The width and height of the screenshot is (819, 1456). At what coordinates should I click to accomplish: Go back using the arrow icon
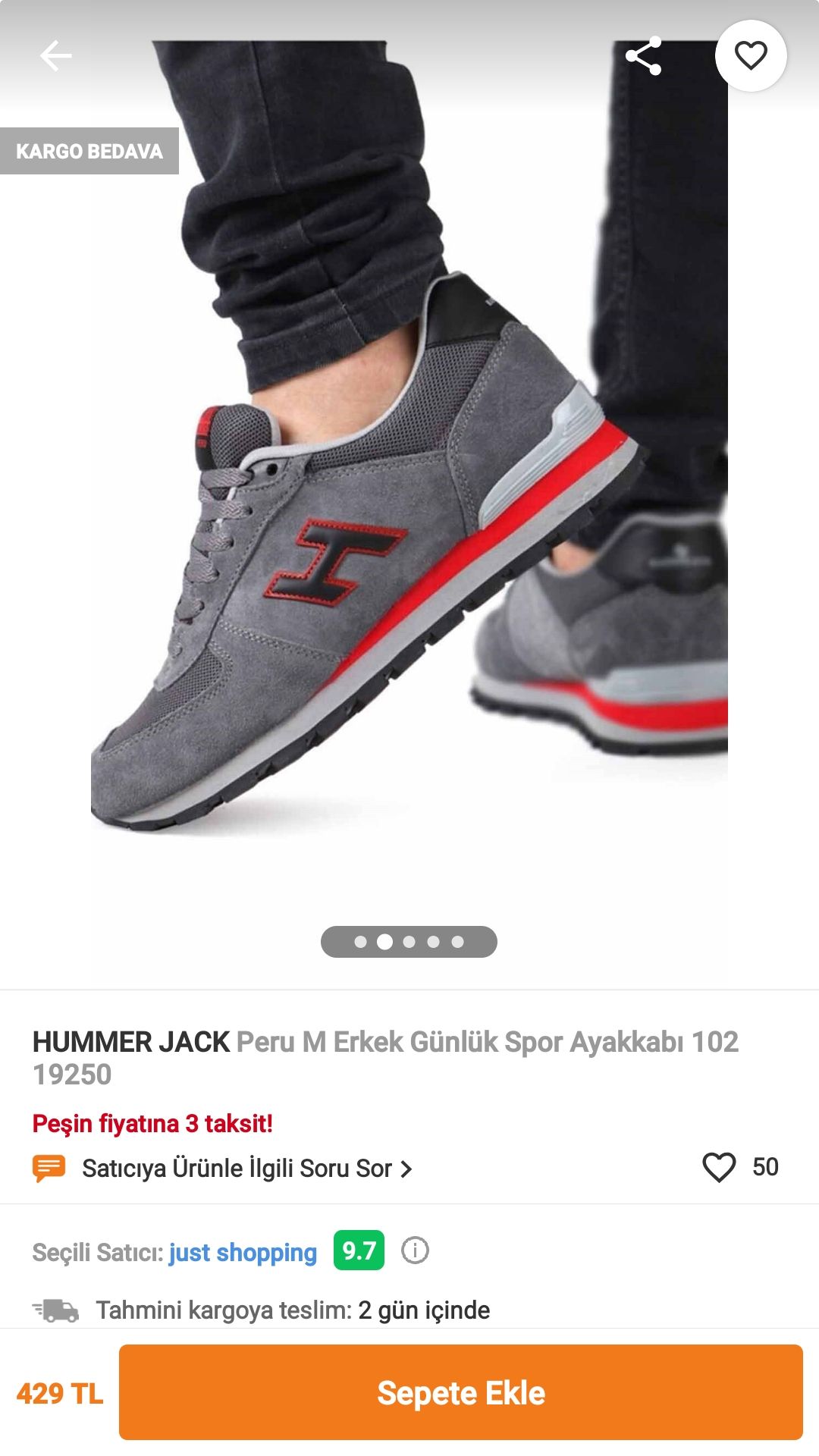[x=55, y=56]
